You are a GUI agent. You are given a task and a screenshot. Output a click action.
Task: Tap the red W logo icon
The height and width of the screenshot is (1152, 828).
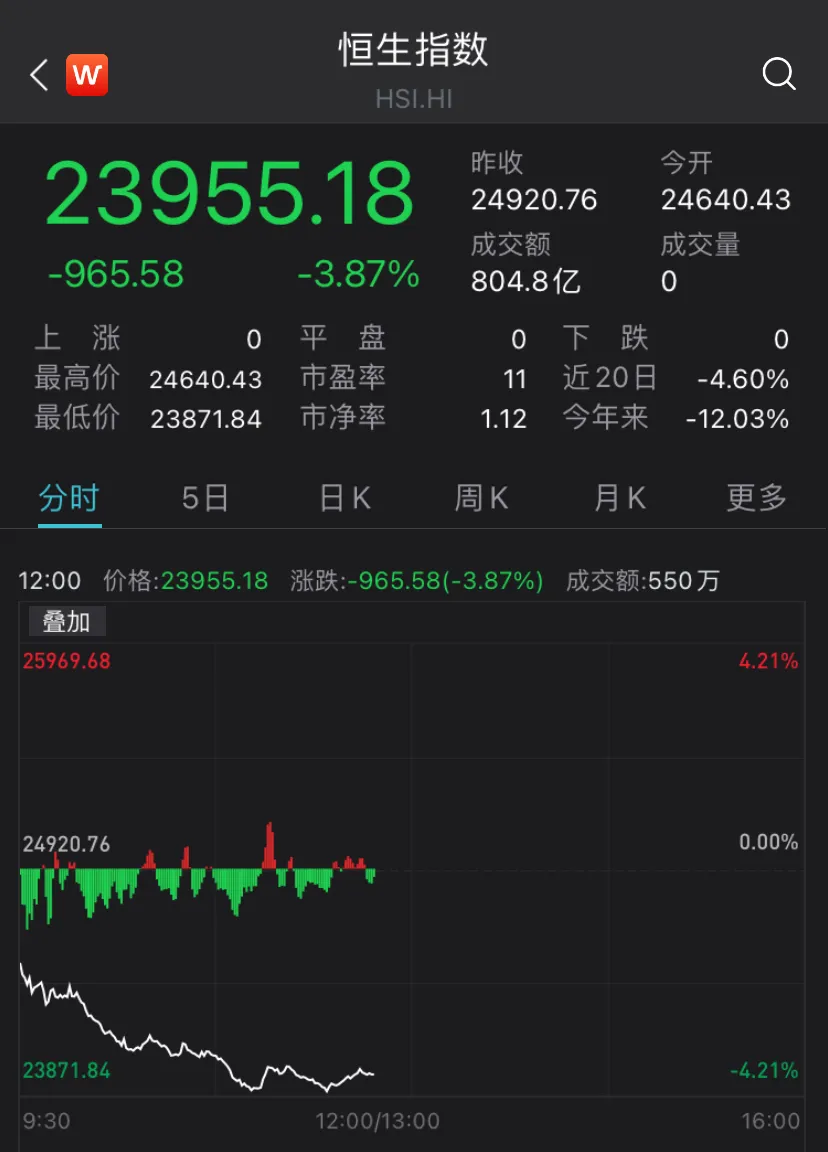[87, 75]
